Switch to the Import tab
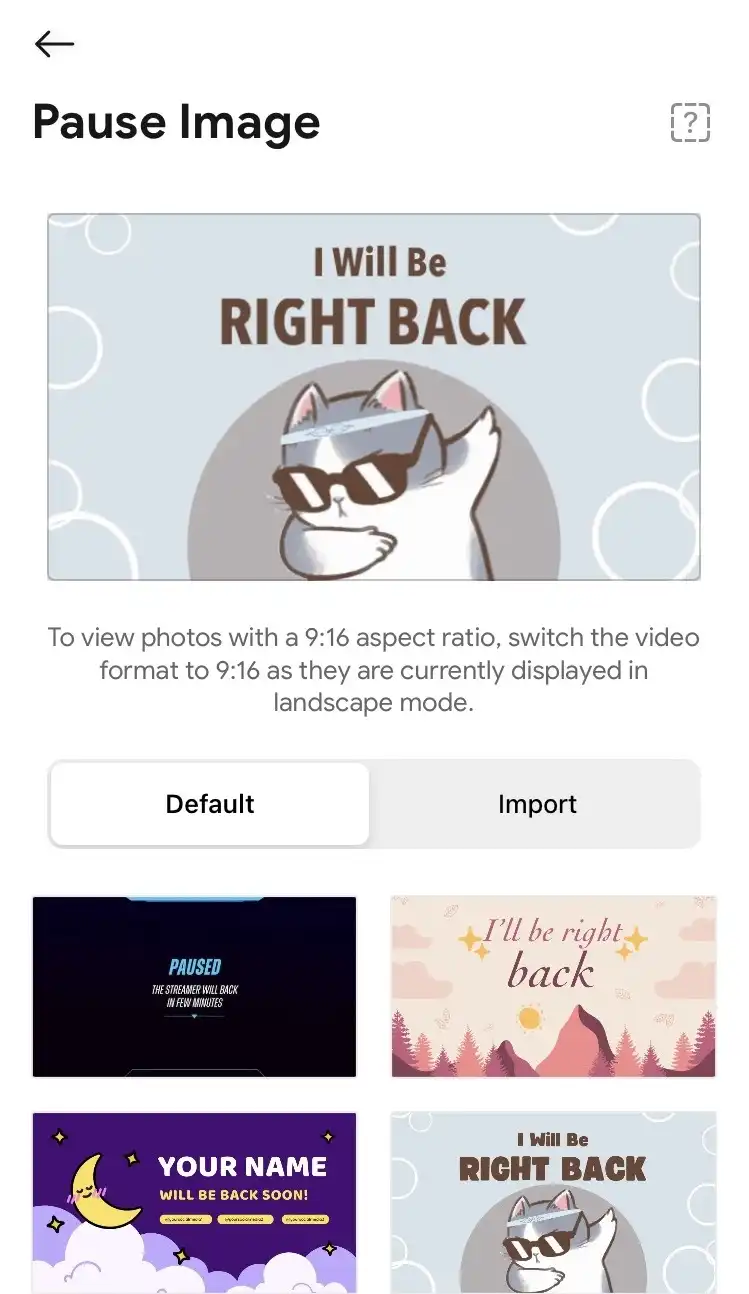Image resolution: width=749 pixels, height=1294 pixels. pos(537,804)
